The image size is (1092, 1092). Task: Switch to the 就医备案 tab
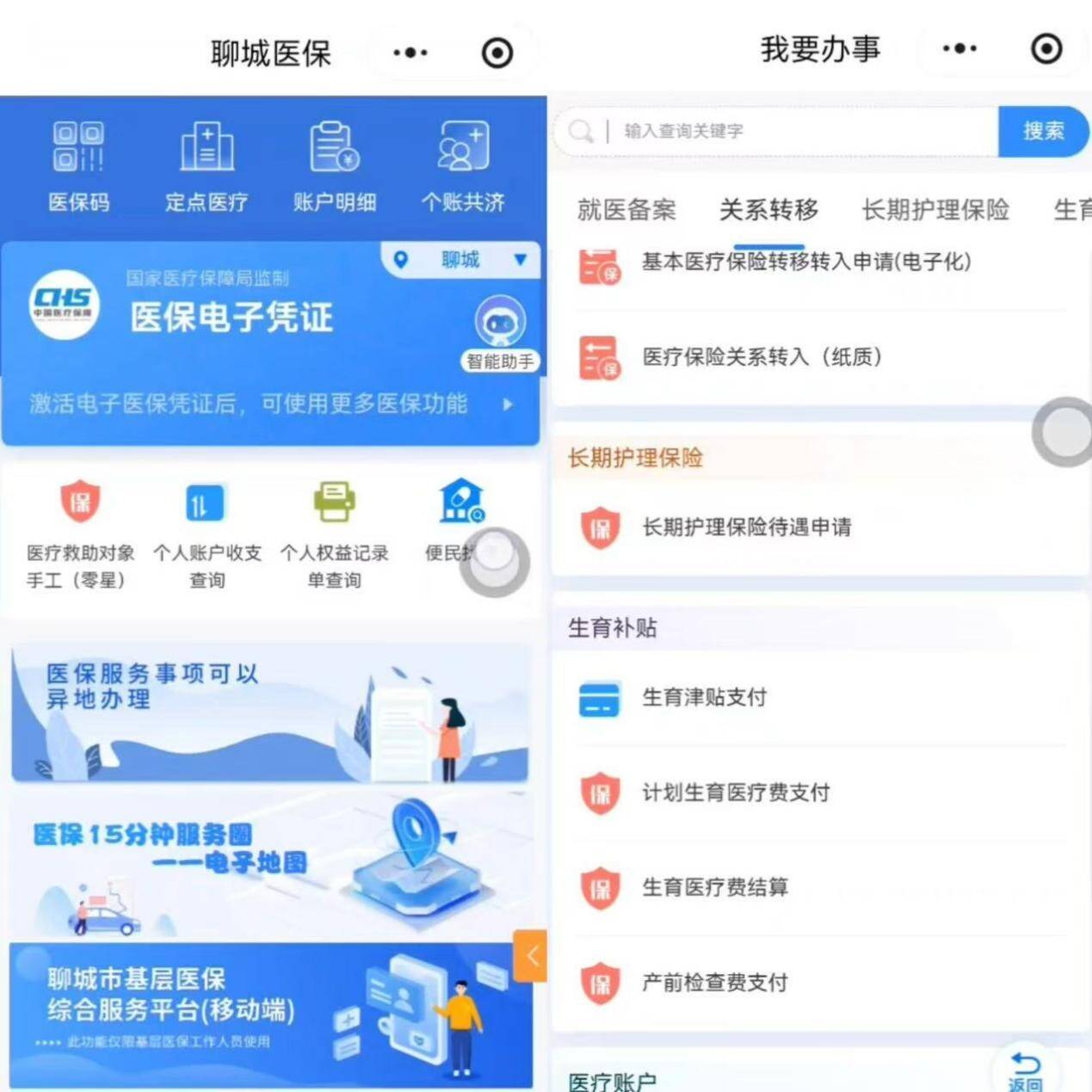coord(626,209)
